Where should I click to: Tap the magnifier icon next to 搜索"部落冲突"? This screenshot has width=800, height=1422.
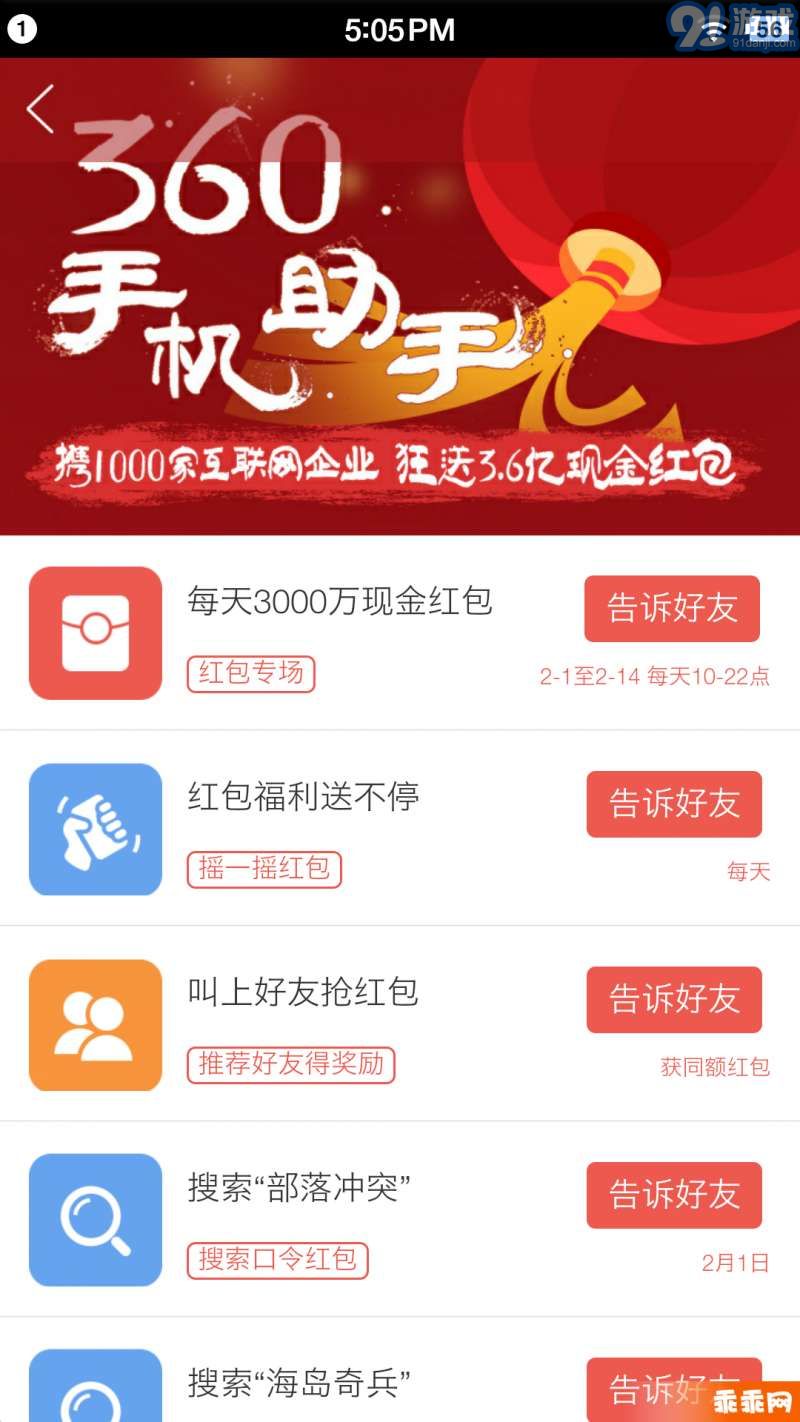pos(95,1220)
